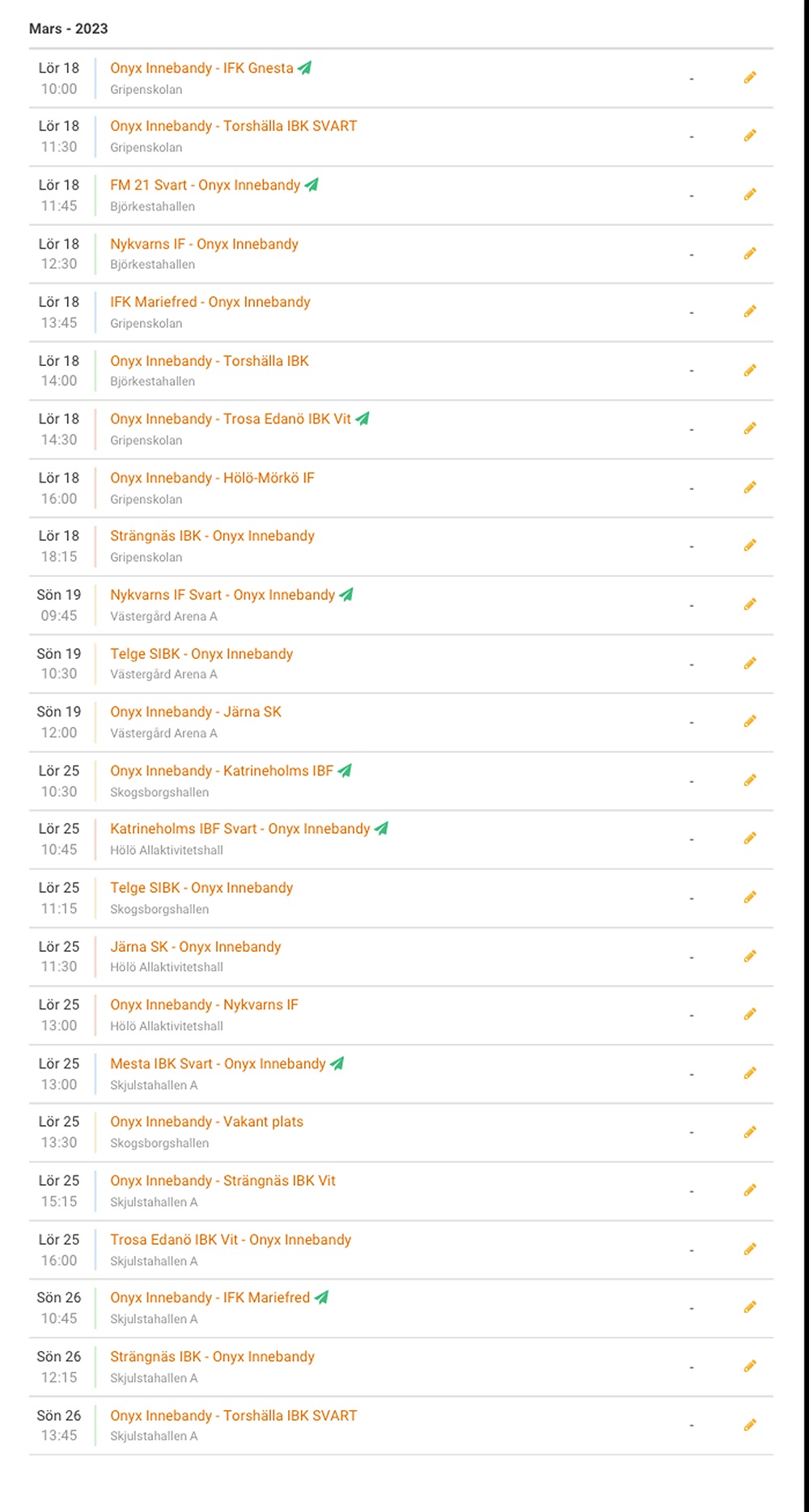Open Katrineholms IBF Svart - Onyx Innebandy match
This screenshot has height=1512, width=809.
point(239,829)
